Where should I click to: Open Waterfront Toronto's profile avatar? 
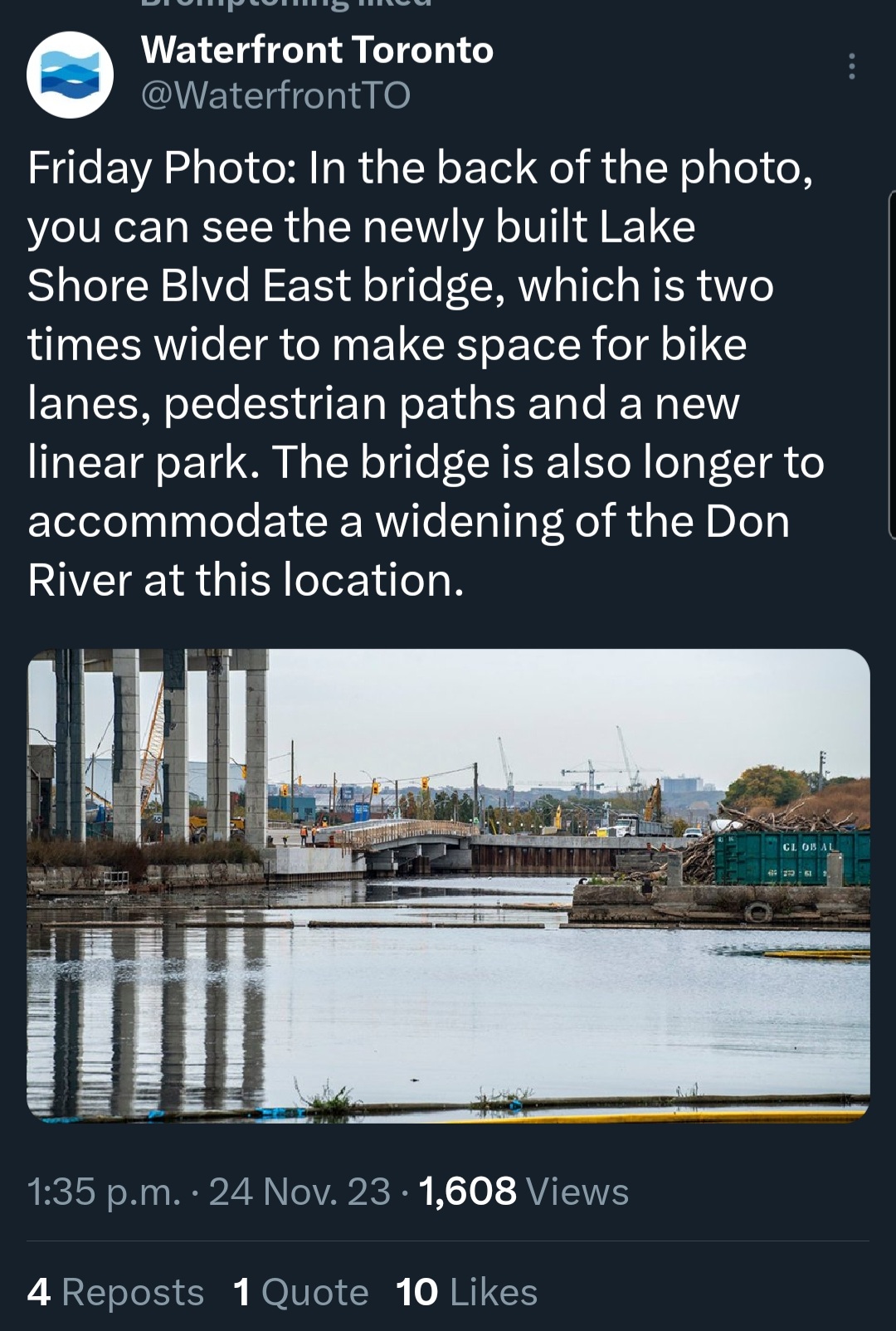71,75
